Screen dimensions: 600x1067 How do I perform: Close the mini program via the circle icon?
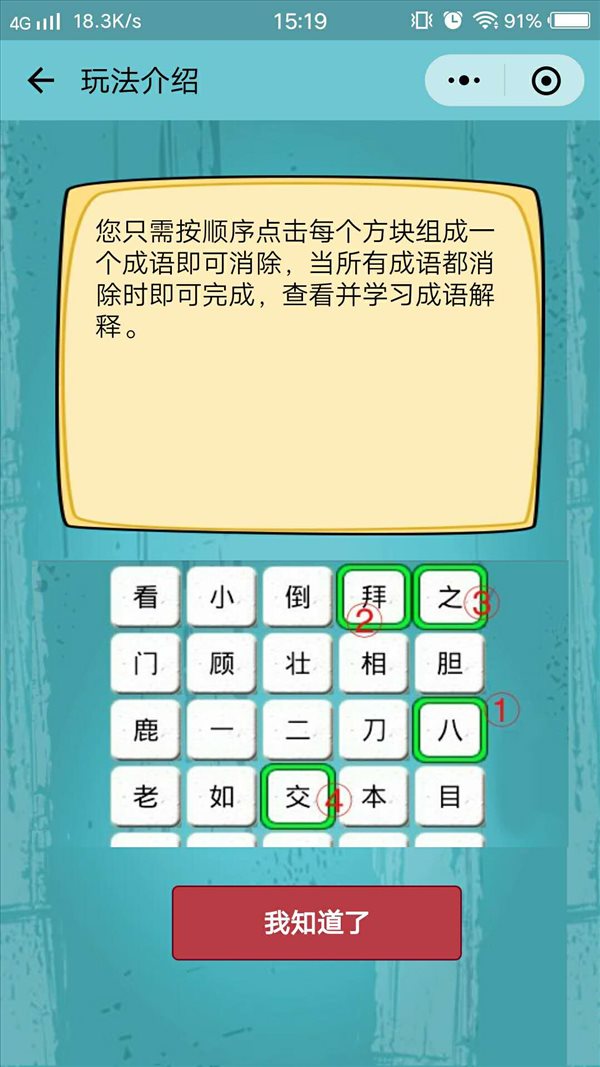tap(546, 81)
